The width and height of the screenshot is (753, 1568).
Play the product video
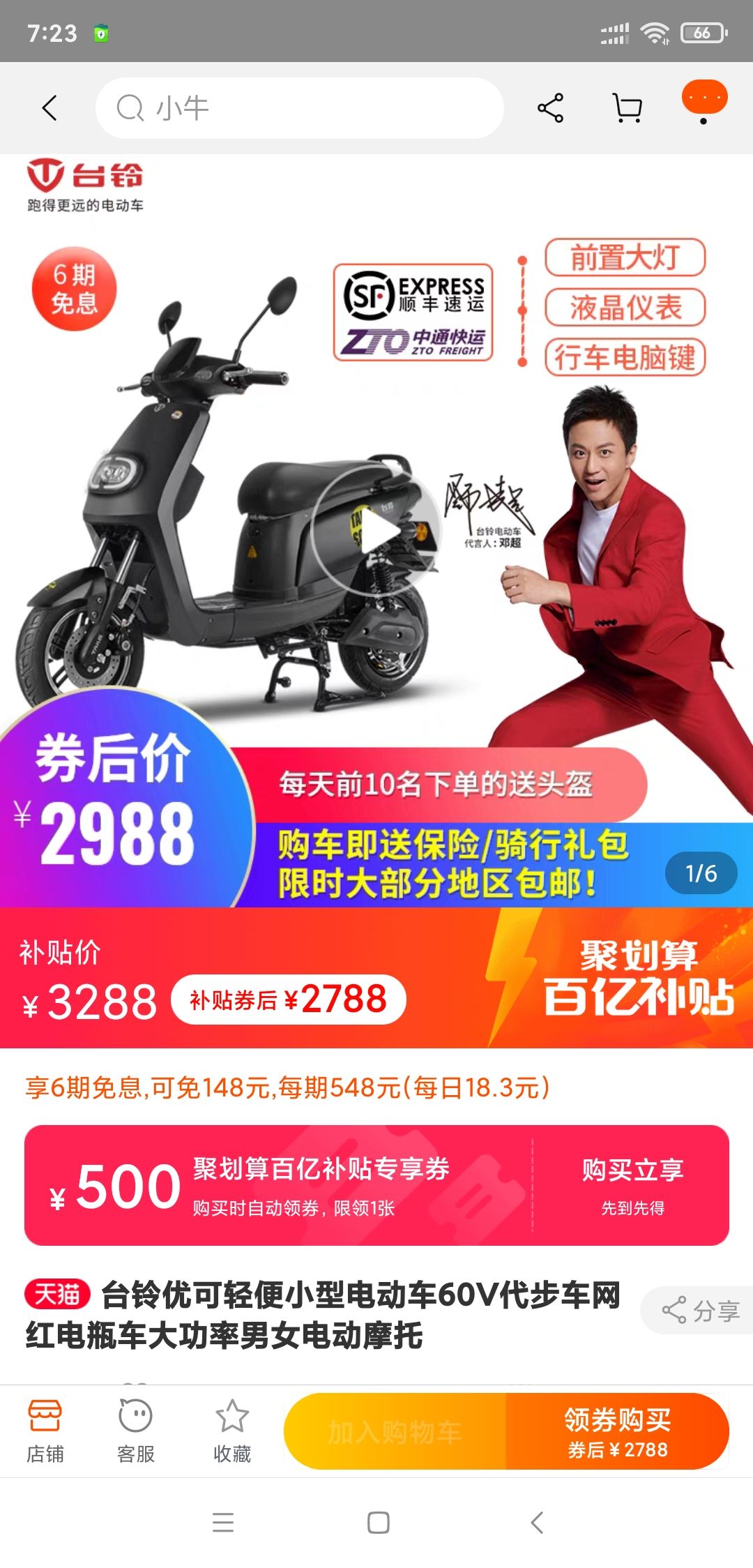coord(377,530)
